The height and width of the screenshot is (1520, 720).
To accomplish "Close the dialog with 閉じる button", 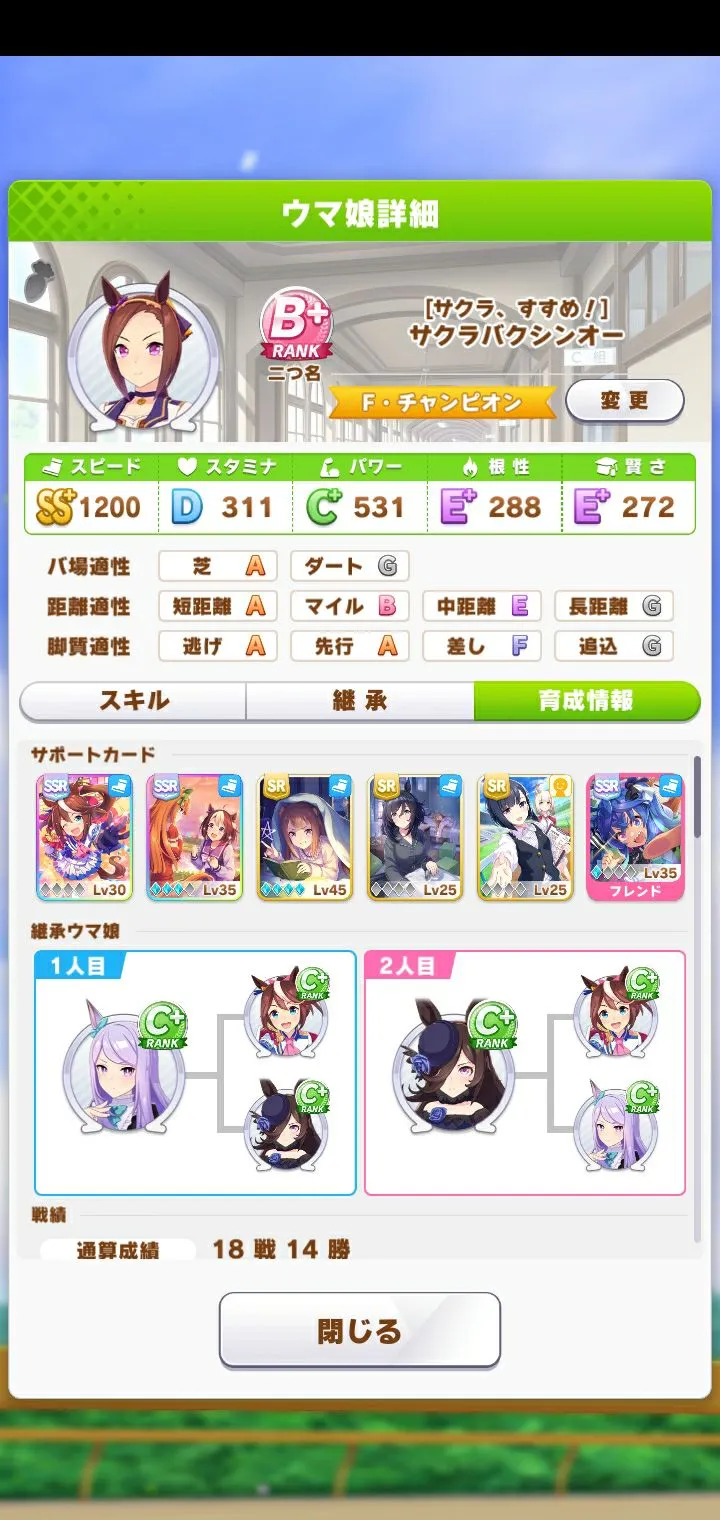I will click(359, 1330).
